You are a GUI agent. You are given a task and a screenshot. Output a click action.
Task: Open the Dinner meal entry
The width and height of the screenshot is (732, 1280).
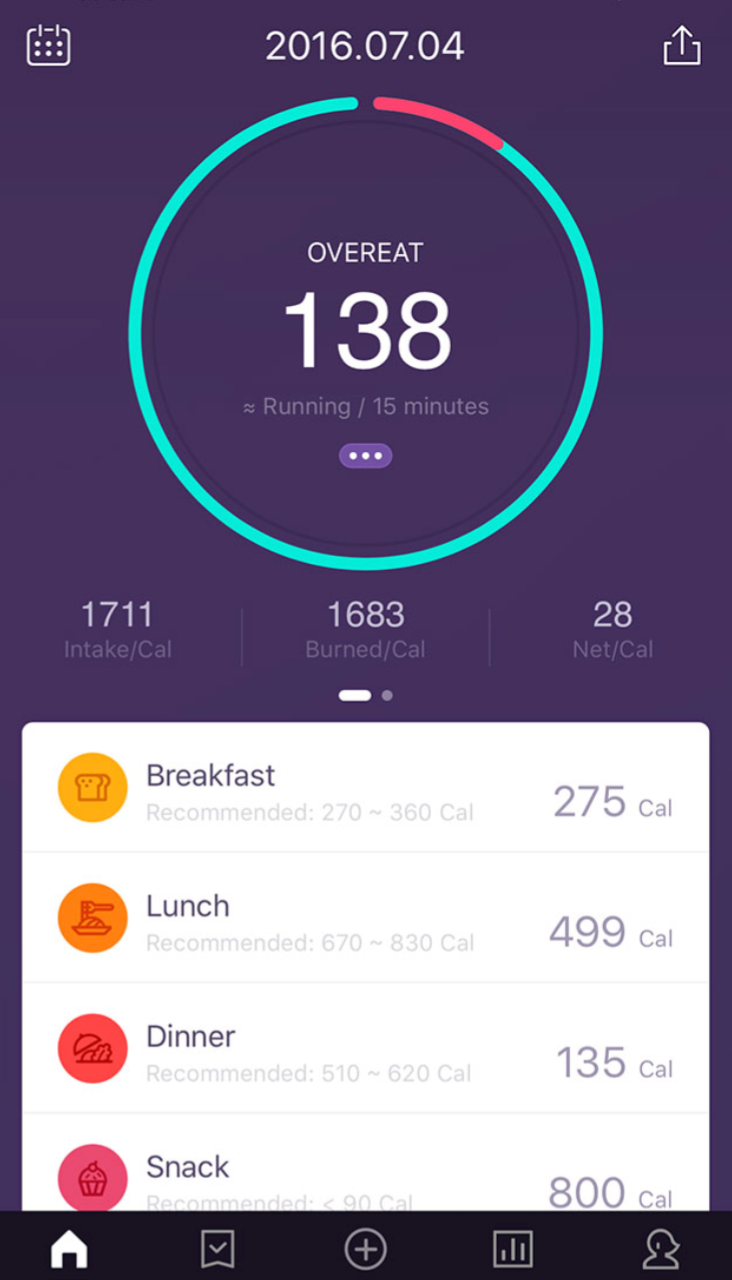click(366, 1048)
